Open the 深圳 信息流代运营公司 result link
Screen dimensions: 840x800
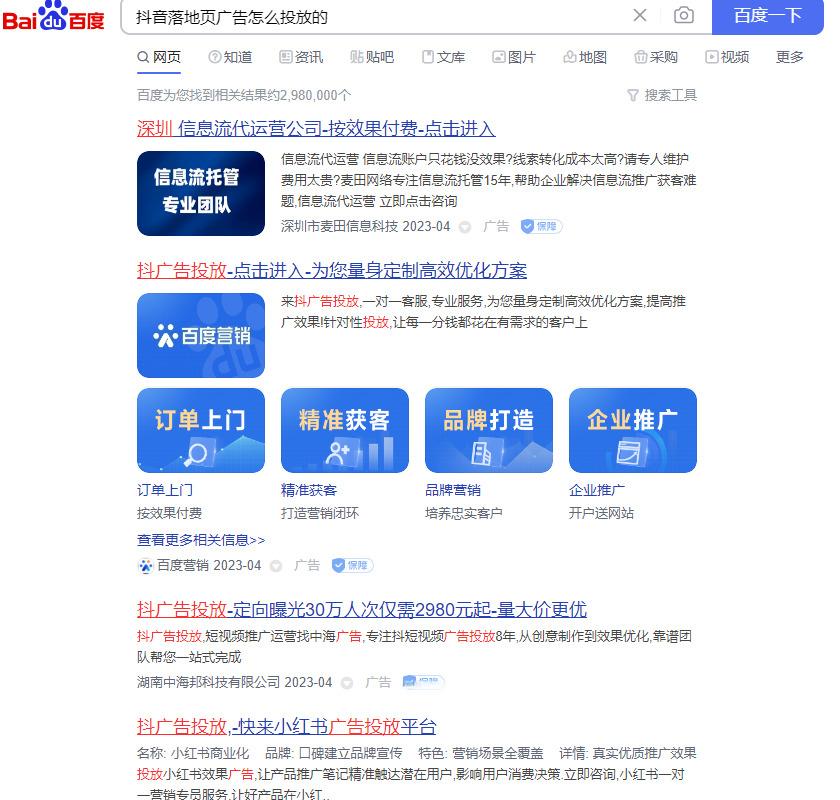coord(316,129)
